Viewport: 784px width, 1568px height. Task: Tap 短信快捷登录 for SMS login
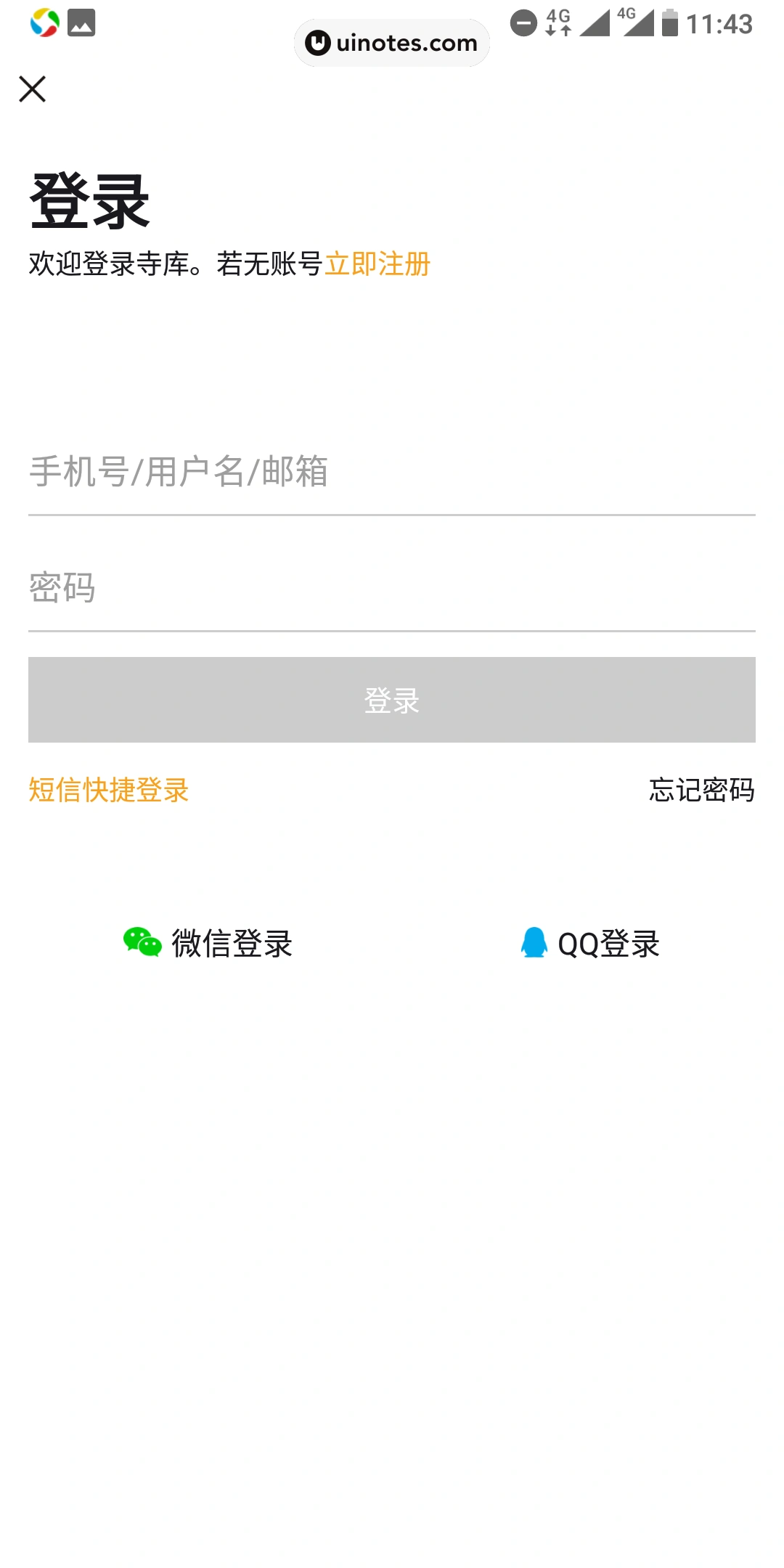107,791
